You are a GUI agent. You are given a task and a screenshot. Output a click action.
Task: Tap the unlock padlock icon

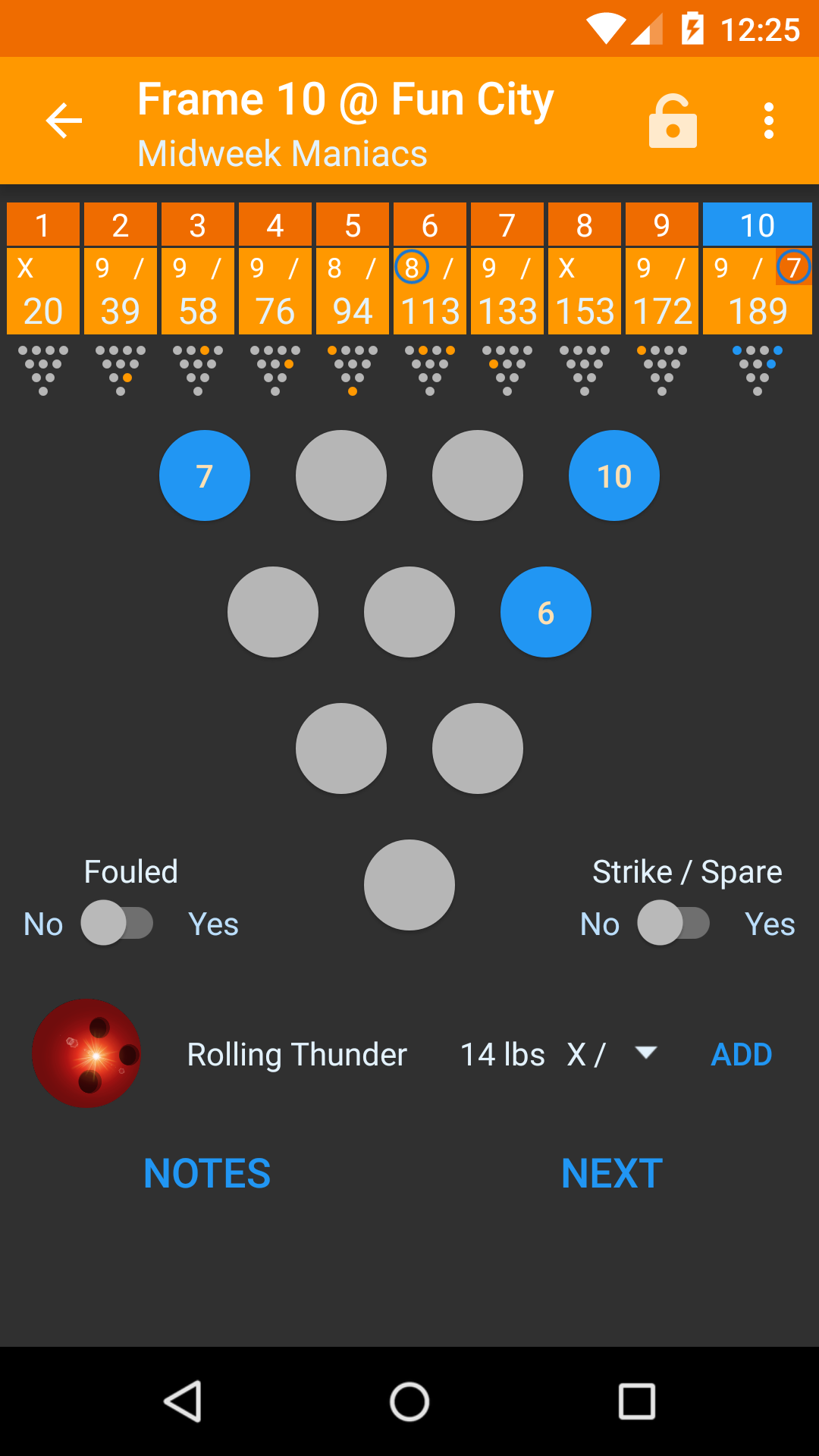point(673,121)
